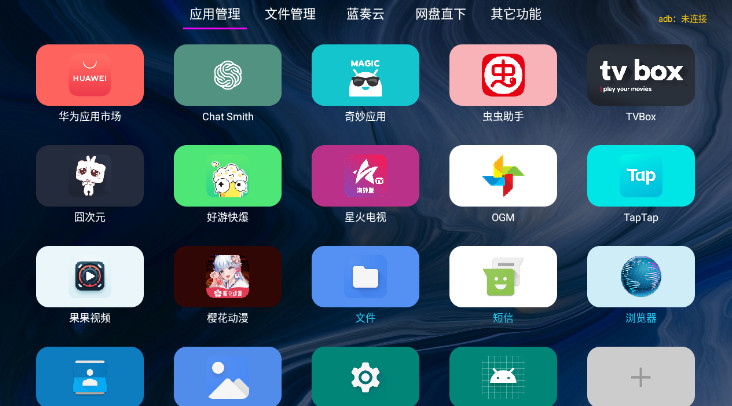Viewport: 732px width, 406px height.
Task: Open the OGM app
Action: 503,176
